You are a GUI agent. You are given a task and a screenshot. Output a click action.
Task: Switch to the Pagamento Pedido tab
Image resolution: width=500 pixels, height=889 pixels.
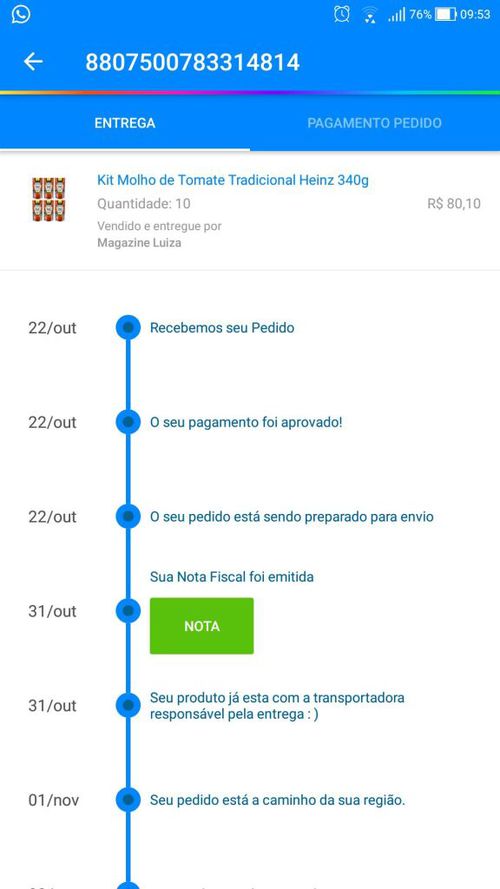point(374,123)
